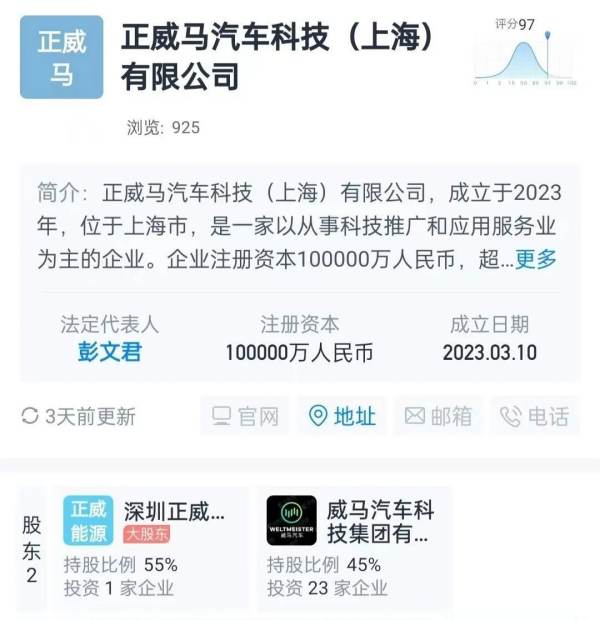600x620 pixels.
Task: View the score 97 rating chart
Action: (x=526, y=52)
